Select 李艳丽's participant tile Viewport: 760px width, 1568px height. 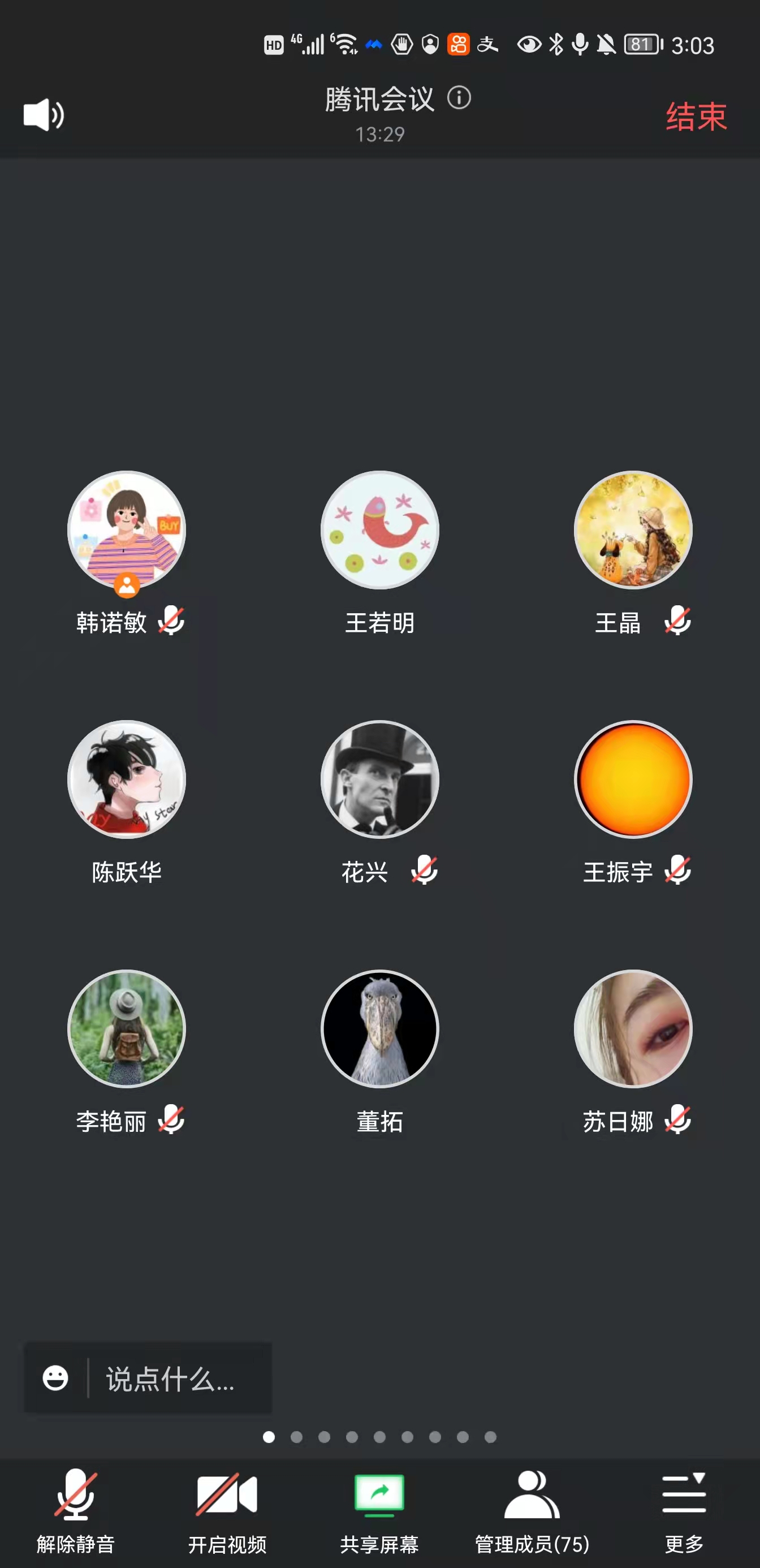coord(127,1029)
